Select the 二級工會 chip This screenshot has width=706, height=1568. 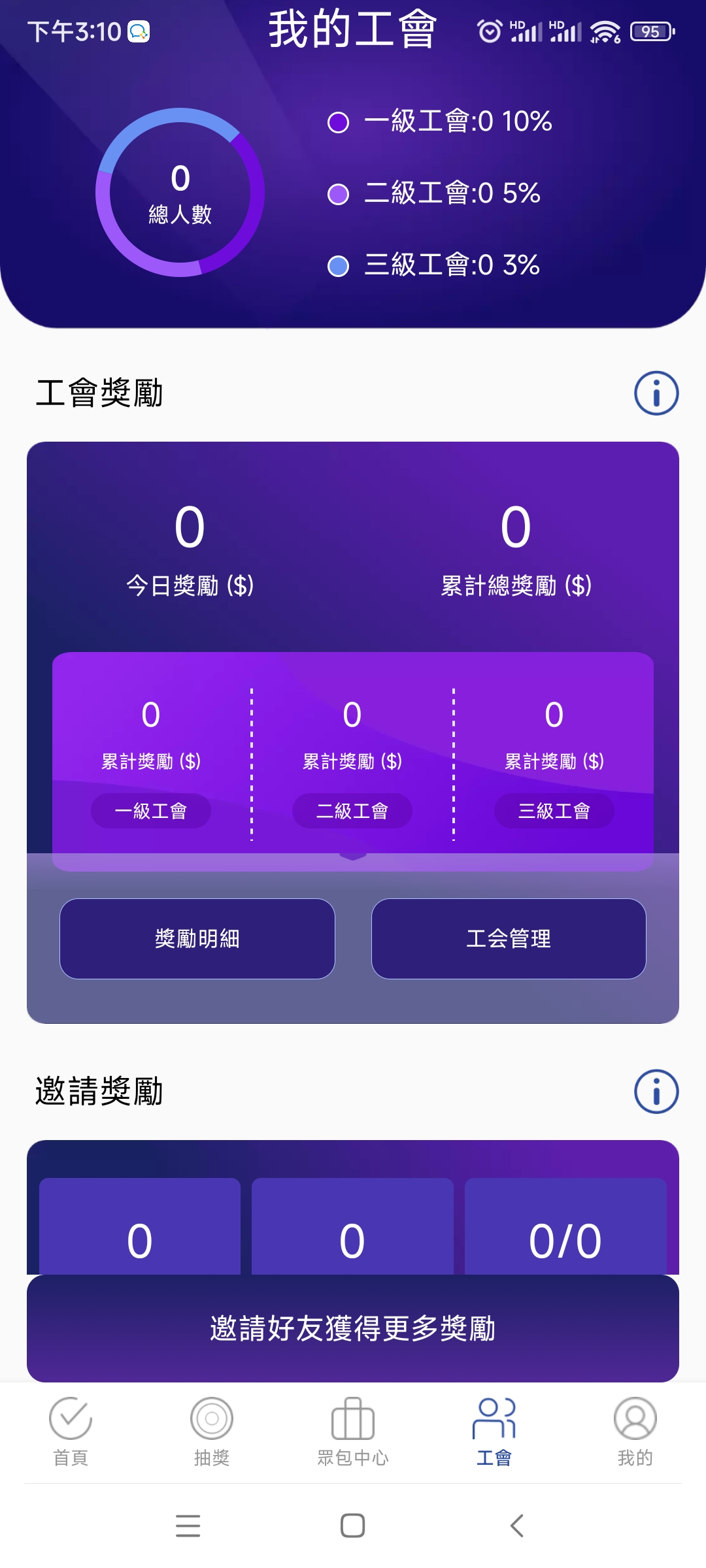[x=352, y=811]
